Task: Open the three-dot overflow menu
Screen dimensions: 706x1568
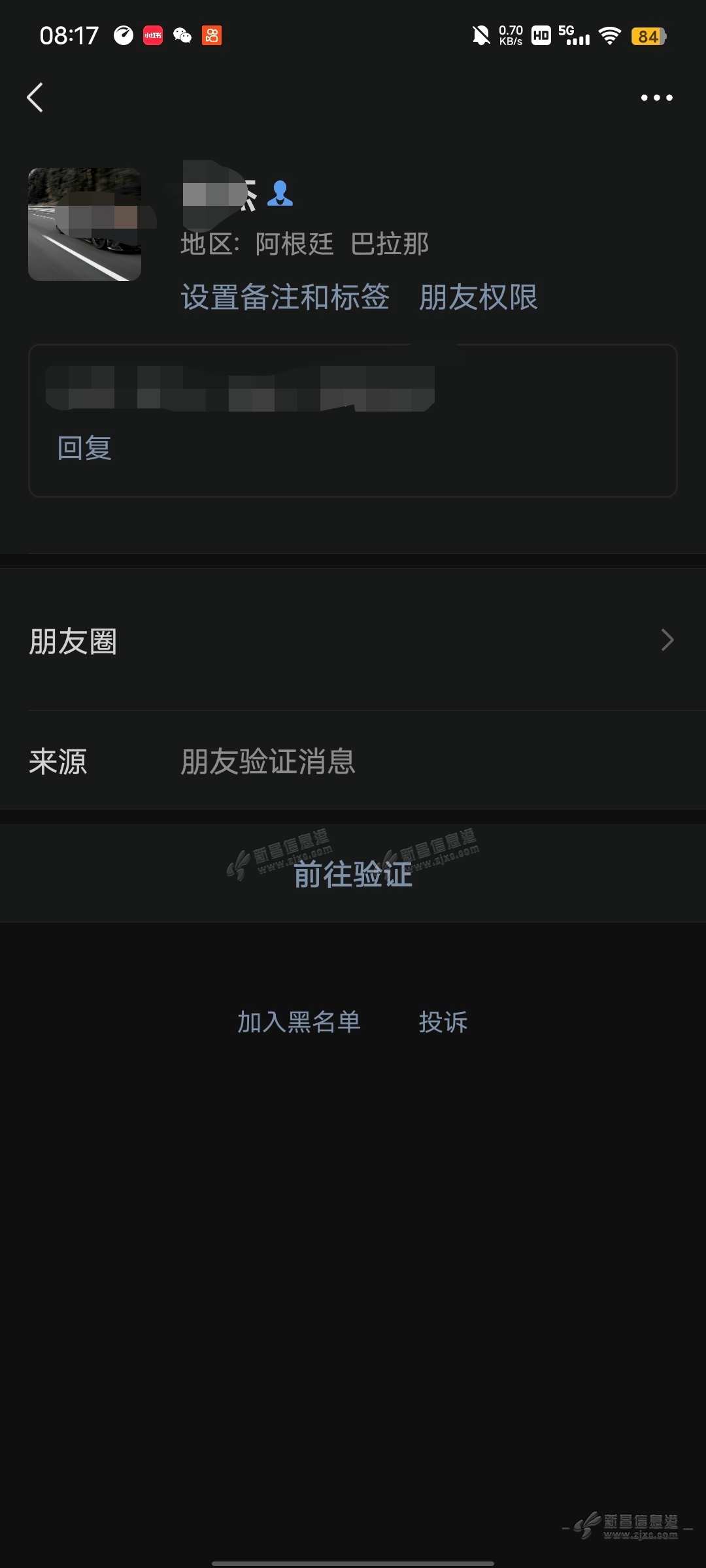Action: pyautogui.click(x=656, y=98)
